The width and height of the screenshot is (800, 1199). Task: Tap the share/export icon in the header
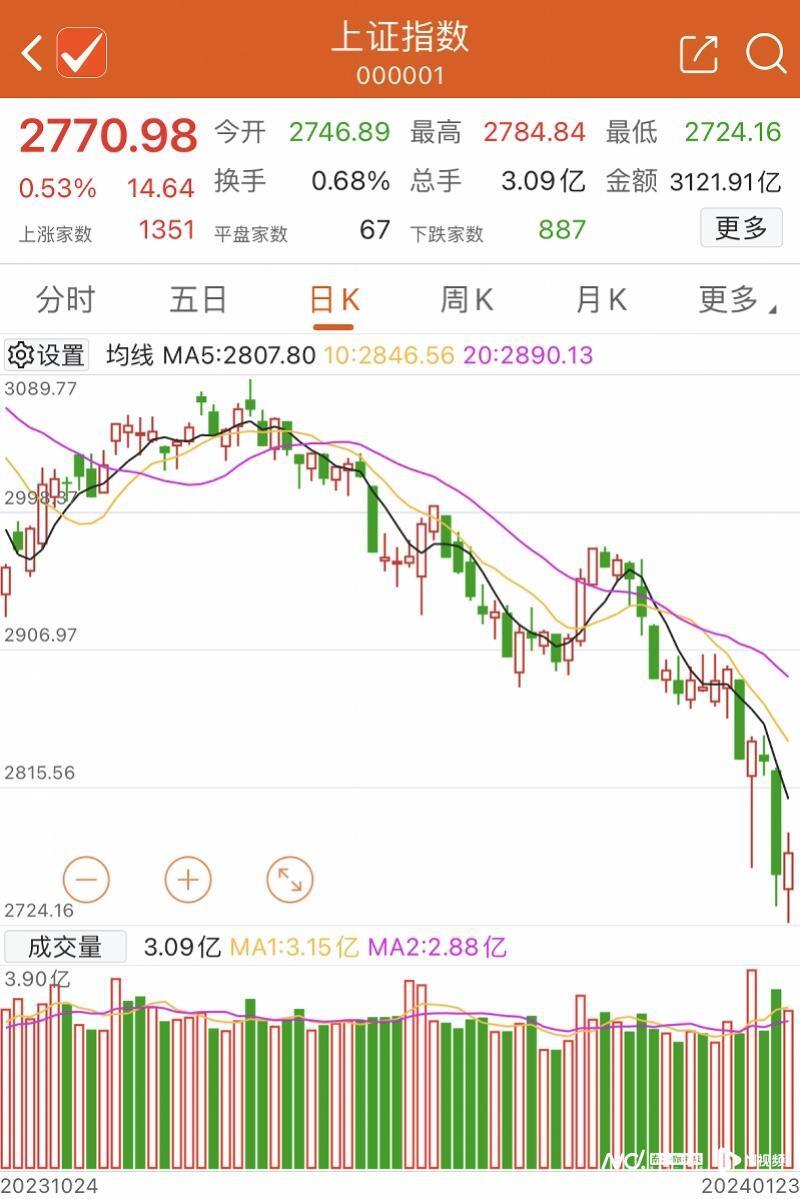(x=697, y=54)
